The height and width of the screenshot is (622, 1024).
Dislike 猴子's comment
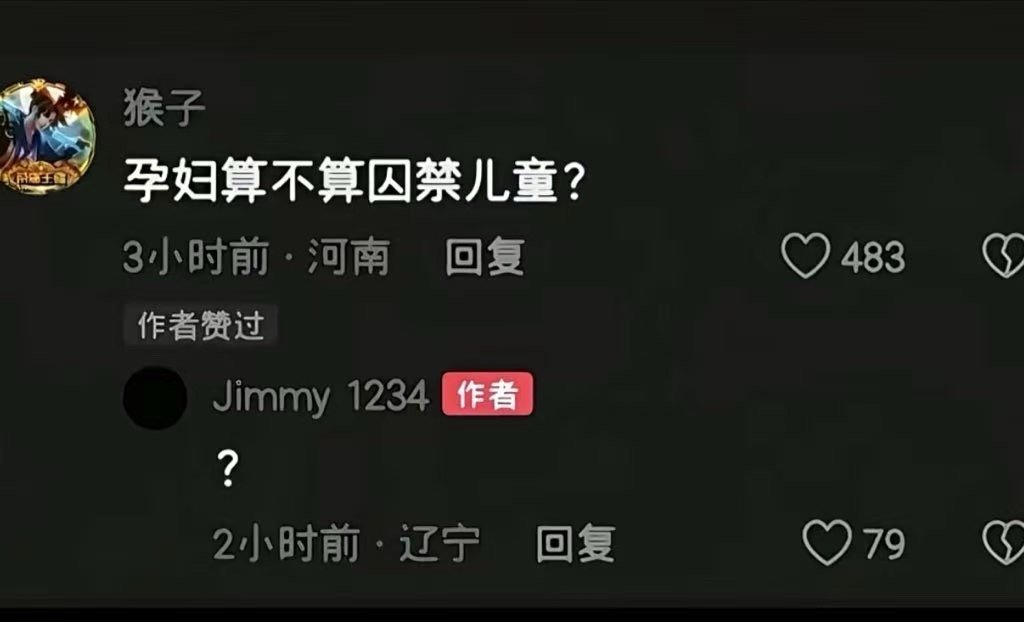[1004, 256]
